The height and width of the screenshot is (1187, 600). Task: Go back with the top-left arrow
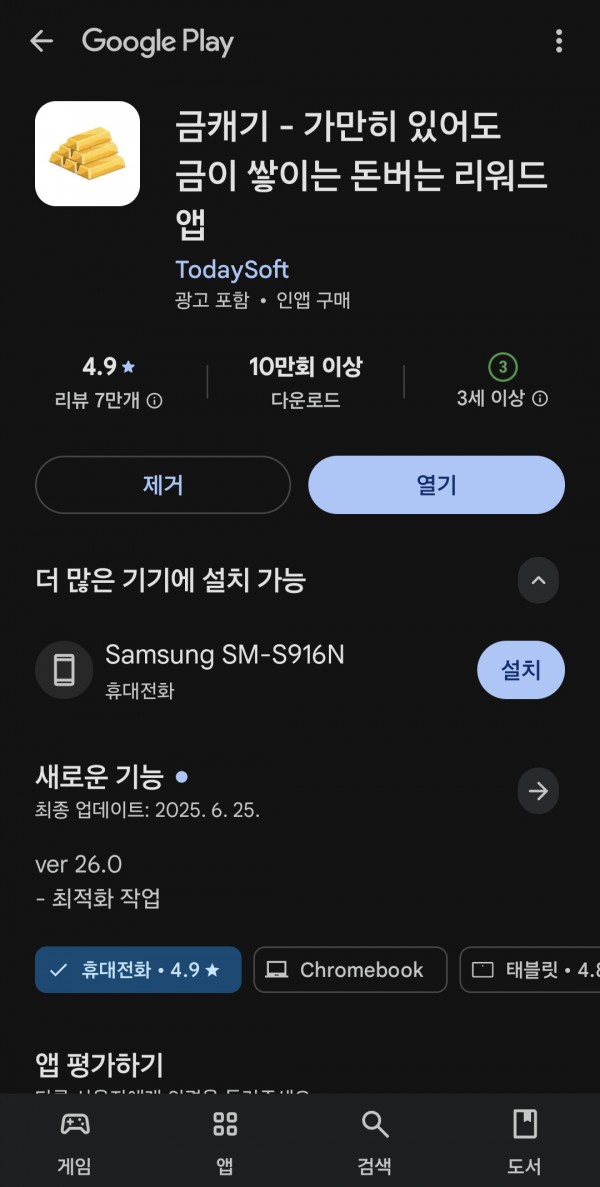pyautogui.click(x=42, y=42)
